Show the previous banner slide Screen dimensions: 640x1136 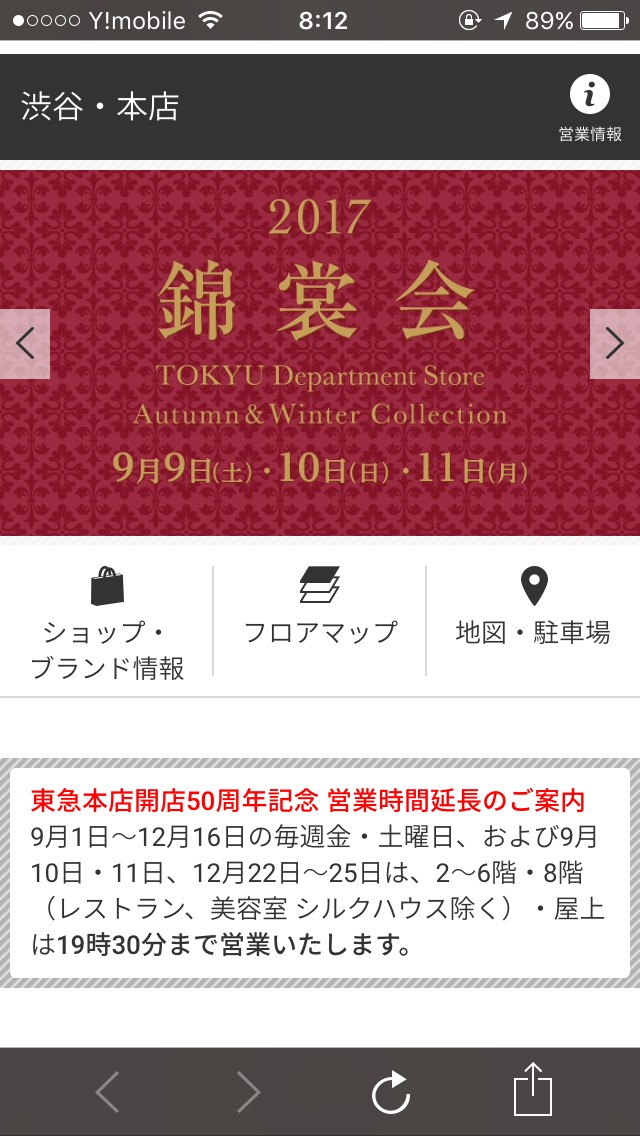click(25, 344)
